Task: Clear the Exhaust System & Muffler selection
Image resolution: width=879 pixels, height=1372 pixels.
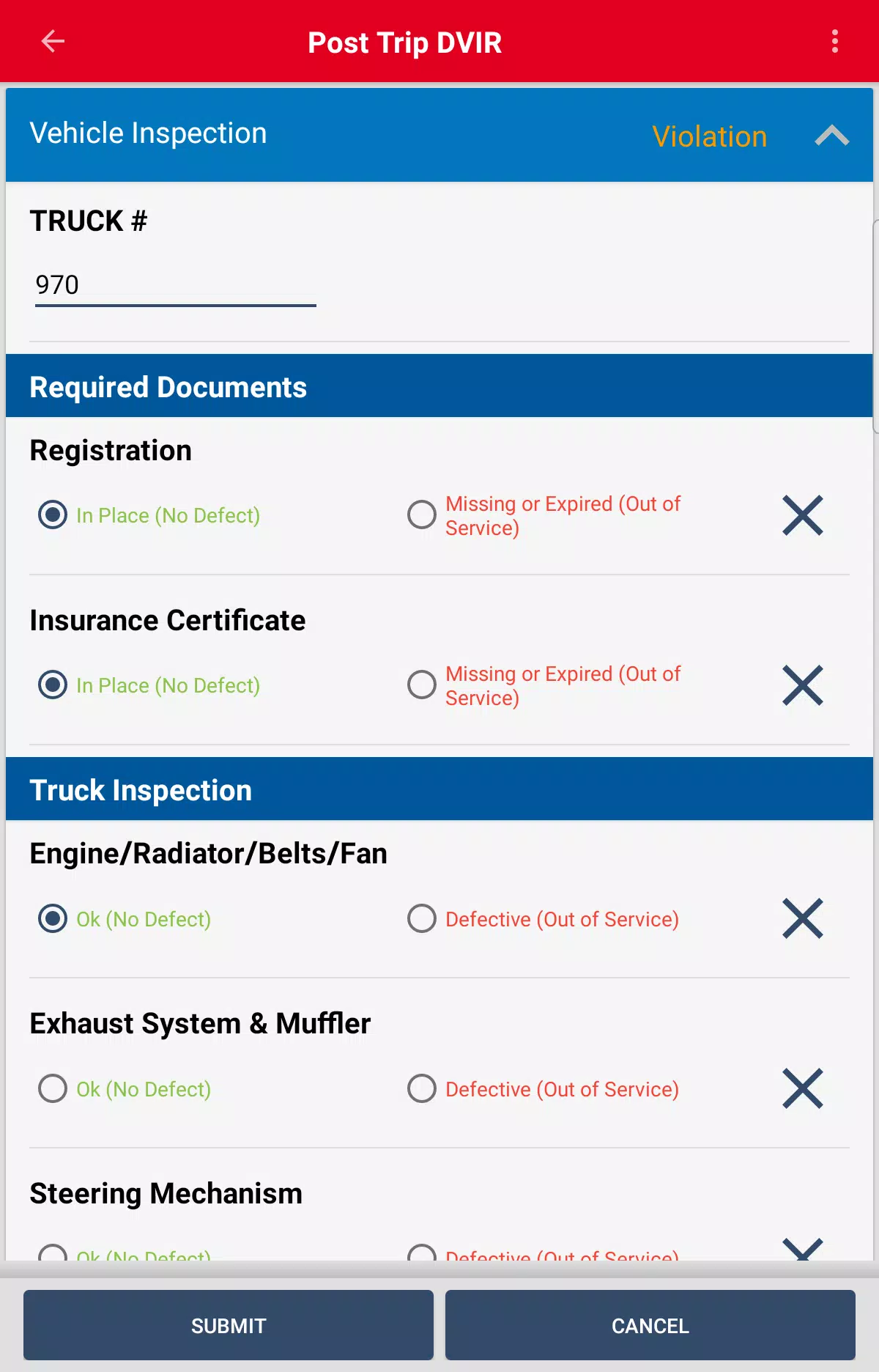Action: pyautogui.click(x=802, y=1088)
